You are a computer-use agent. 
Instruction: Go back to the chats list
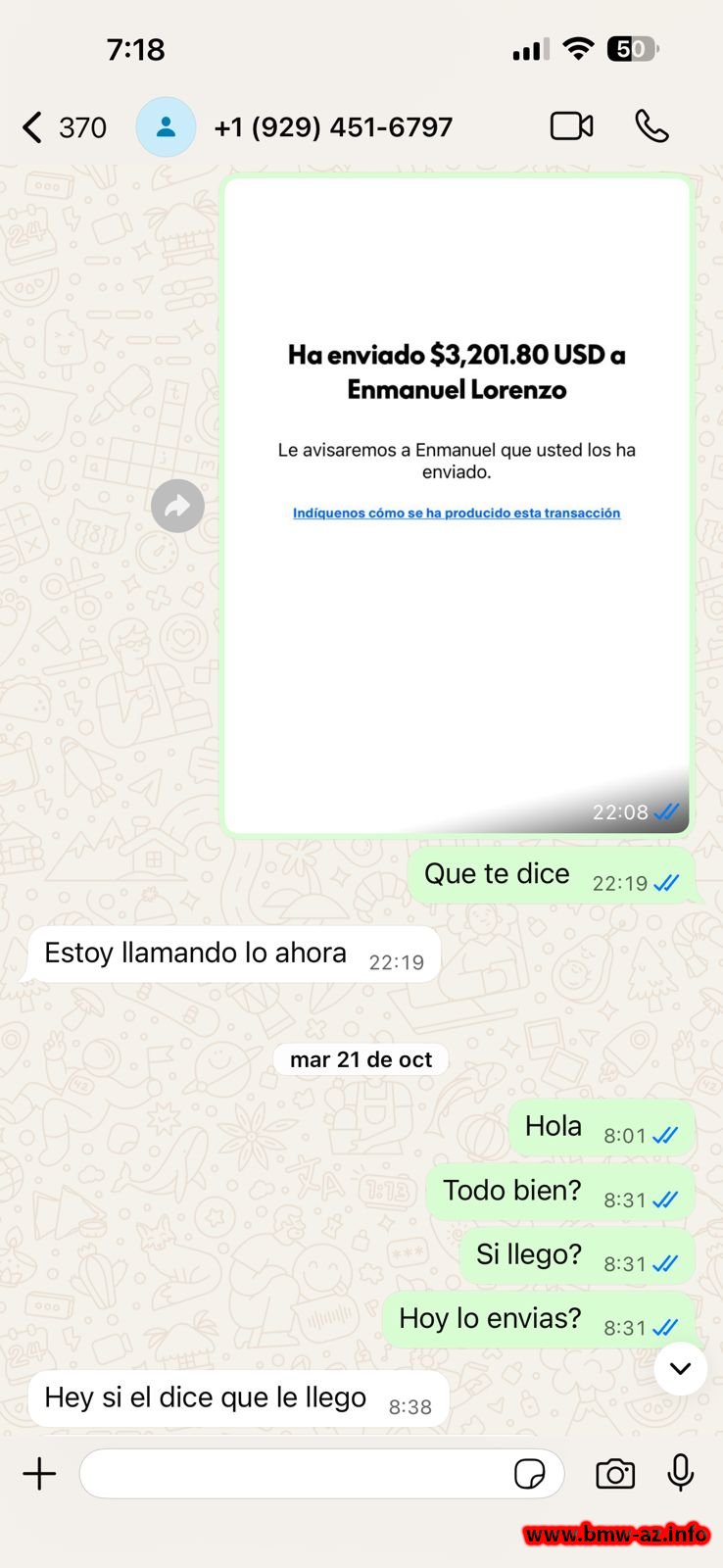pos(35,127)
